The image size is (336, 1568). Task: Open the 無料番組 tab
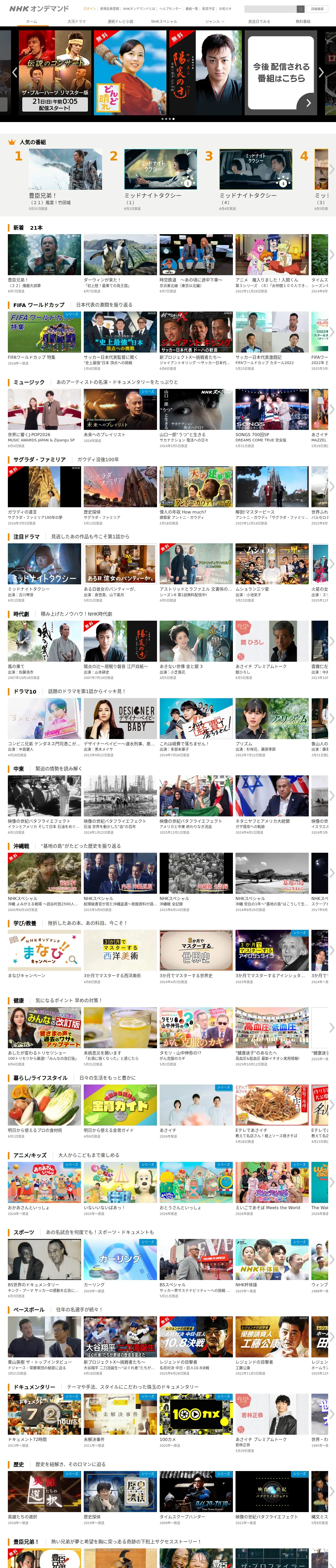303,21
